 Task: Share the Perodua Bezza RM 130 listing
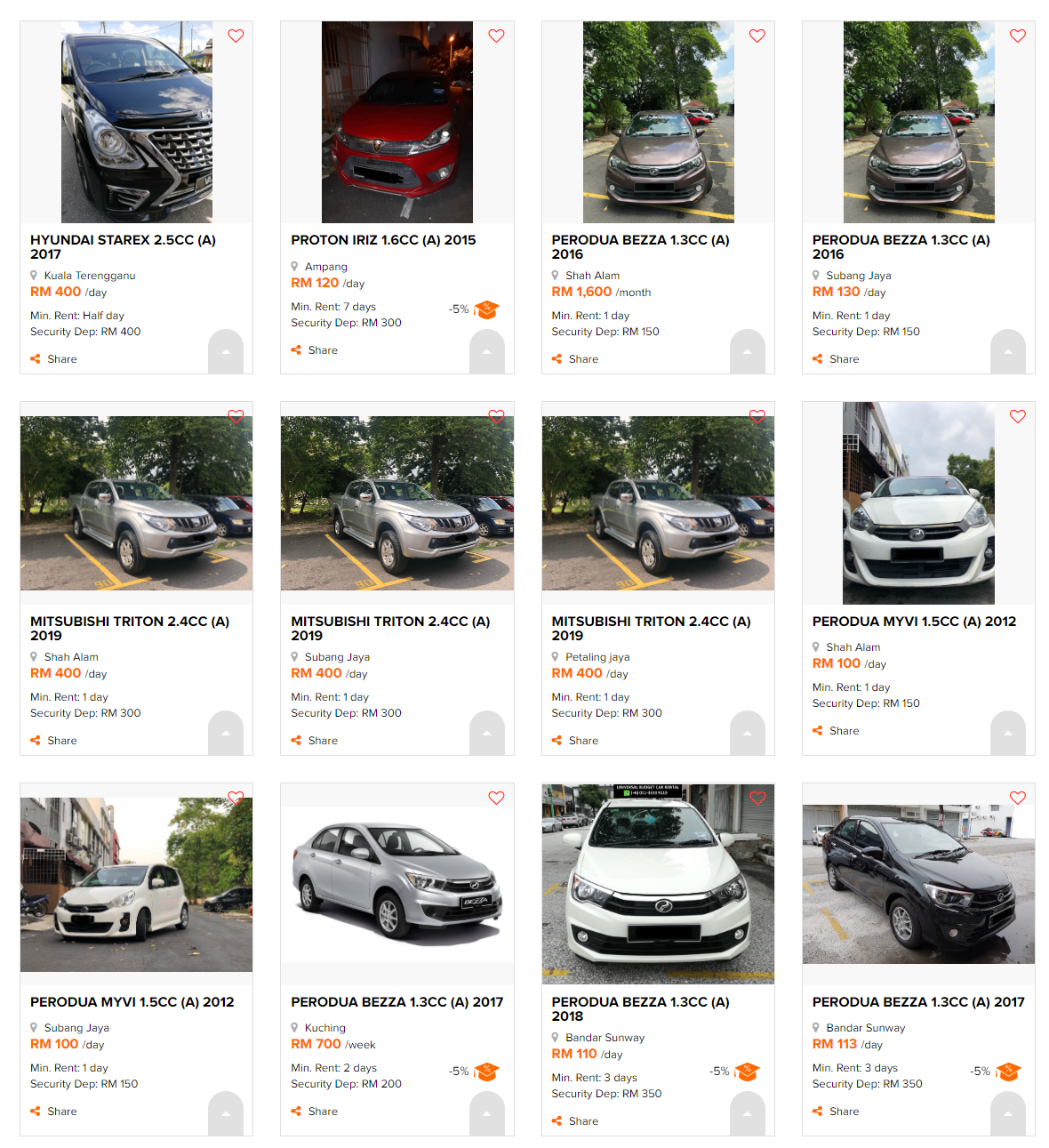(x=836, y=359)
